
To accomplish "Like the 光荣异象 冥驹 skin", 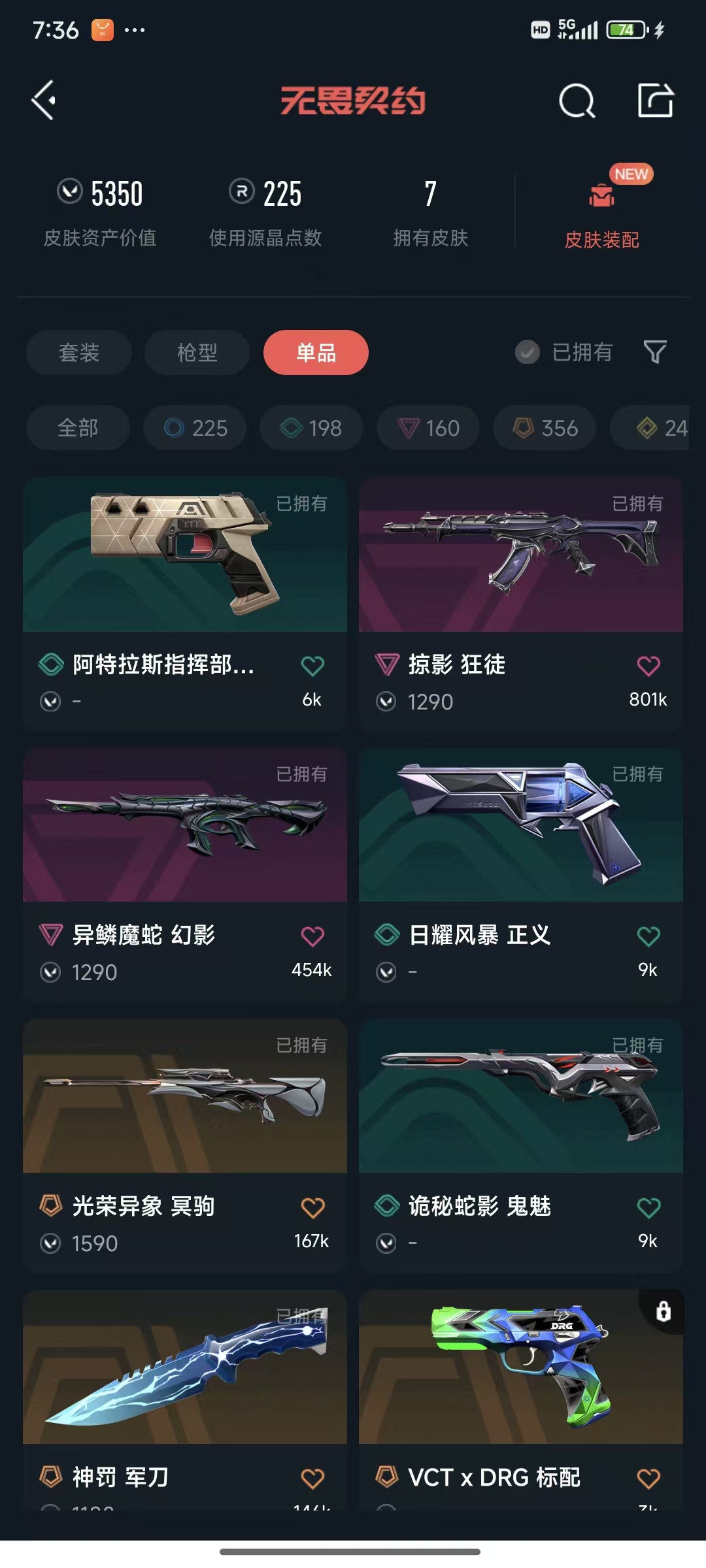I will (x=312, y=1208).
